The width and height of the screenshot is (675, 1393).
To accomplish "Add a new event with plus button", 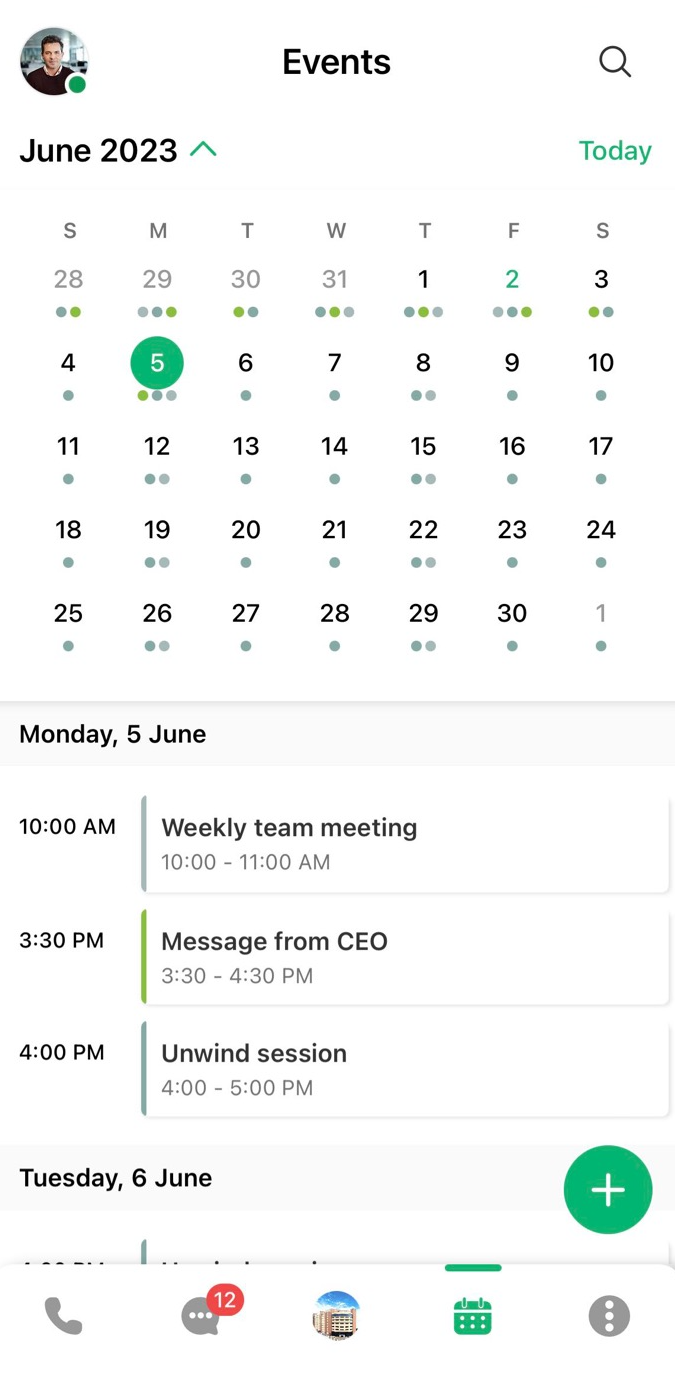I will click(608, 1190).
